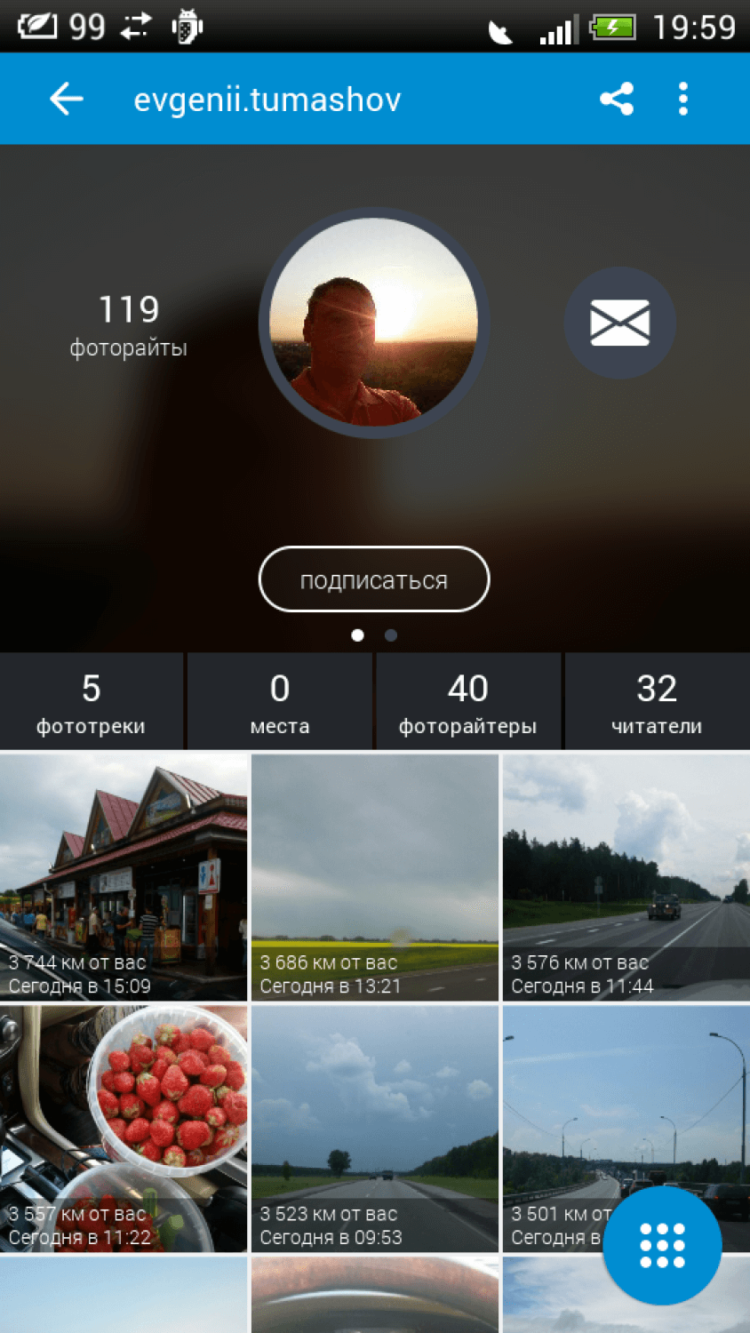
Task: Share the evgenii.tumashov profile
Action: 616,99
